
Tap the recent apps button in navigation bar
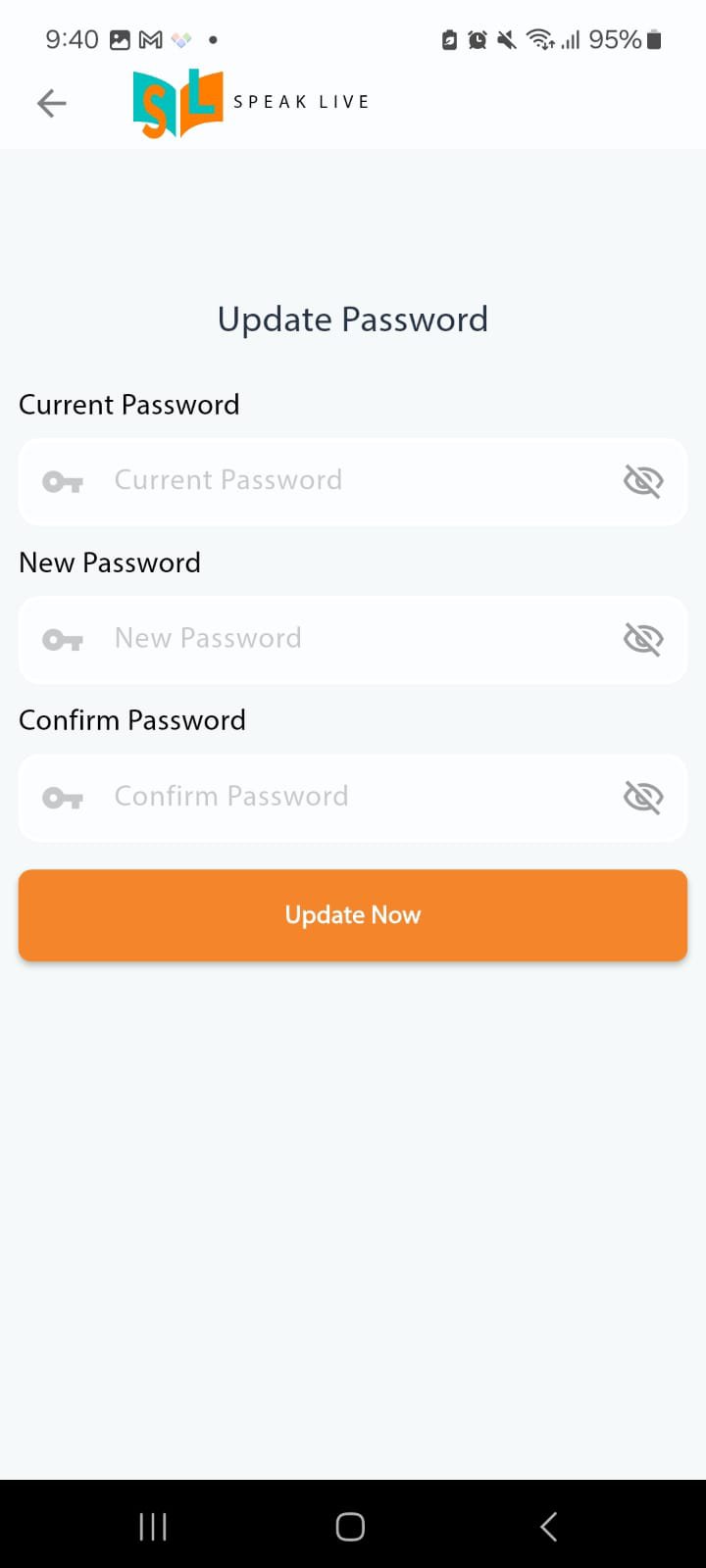(x=153, y=1526)
